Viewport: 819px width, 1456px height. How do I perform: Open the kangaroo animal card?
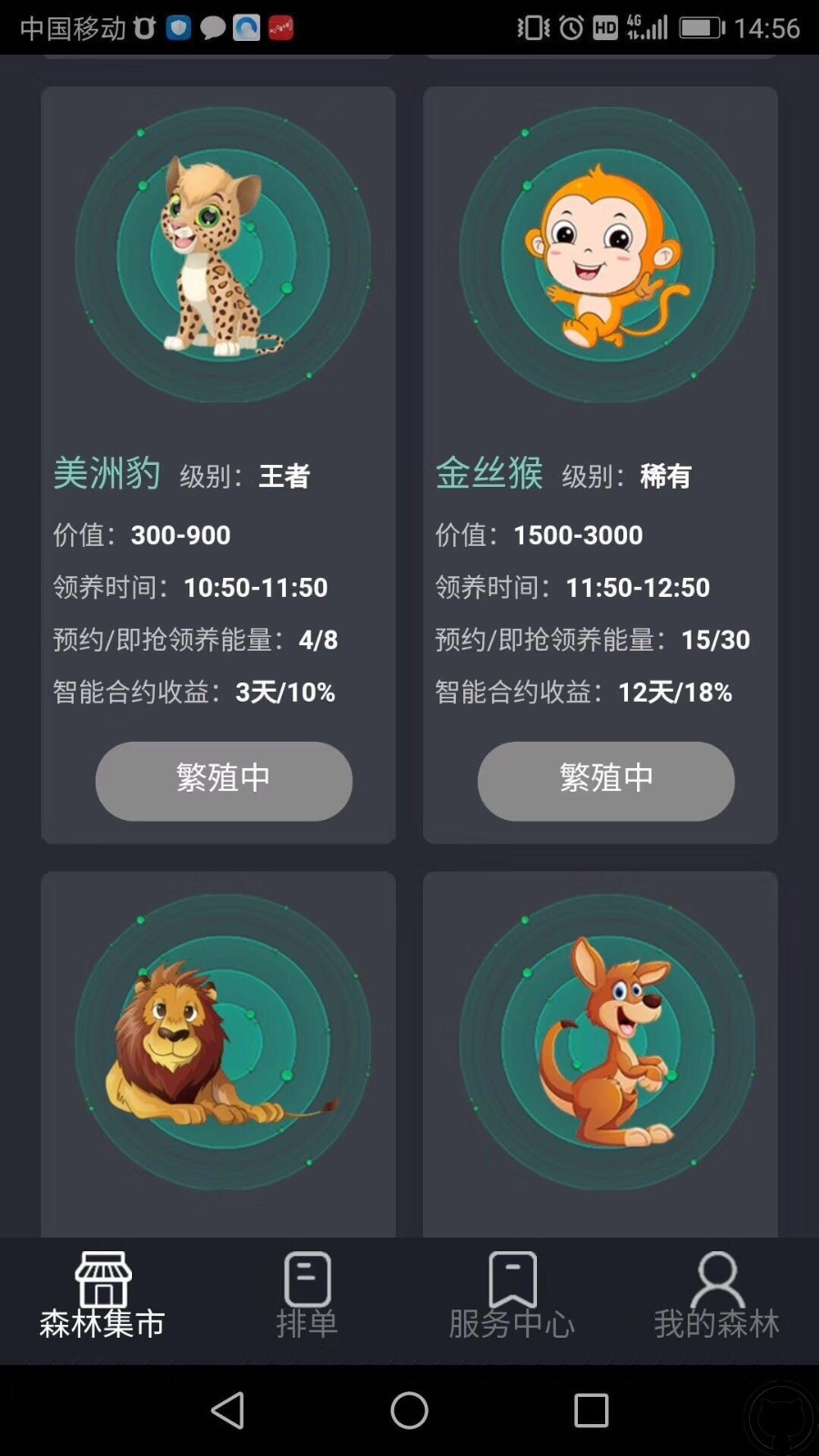click(605, 1042)
